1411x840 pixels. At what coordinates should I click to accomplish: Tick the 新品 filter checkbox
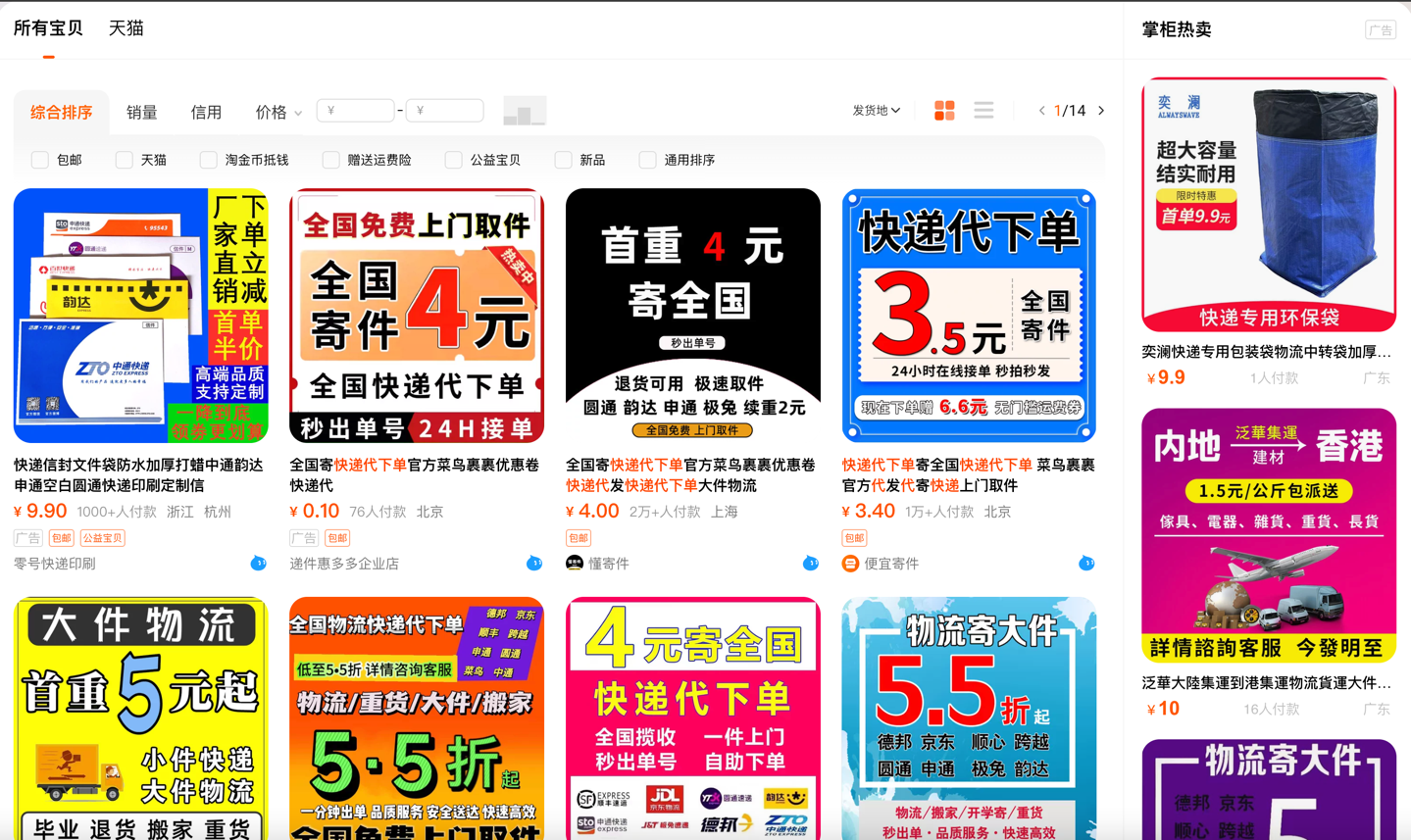coord(564,160)
